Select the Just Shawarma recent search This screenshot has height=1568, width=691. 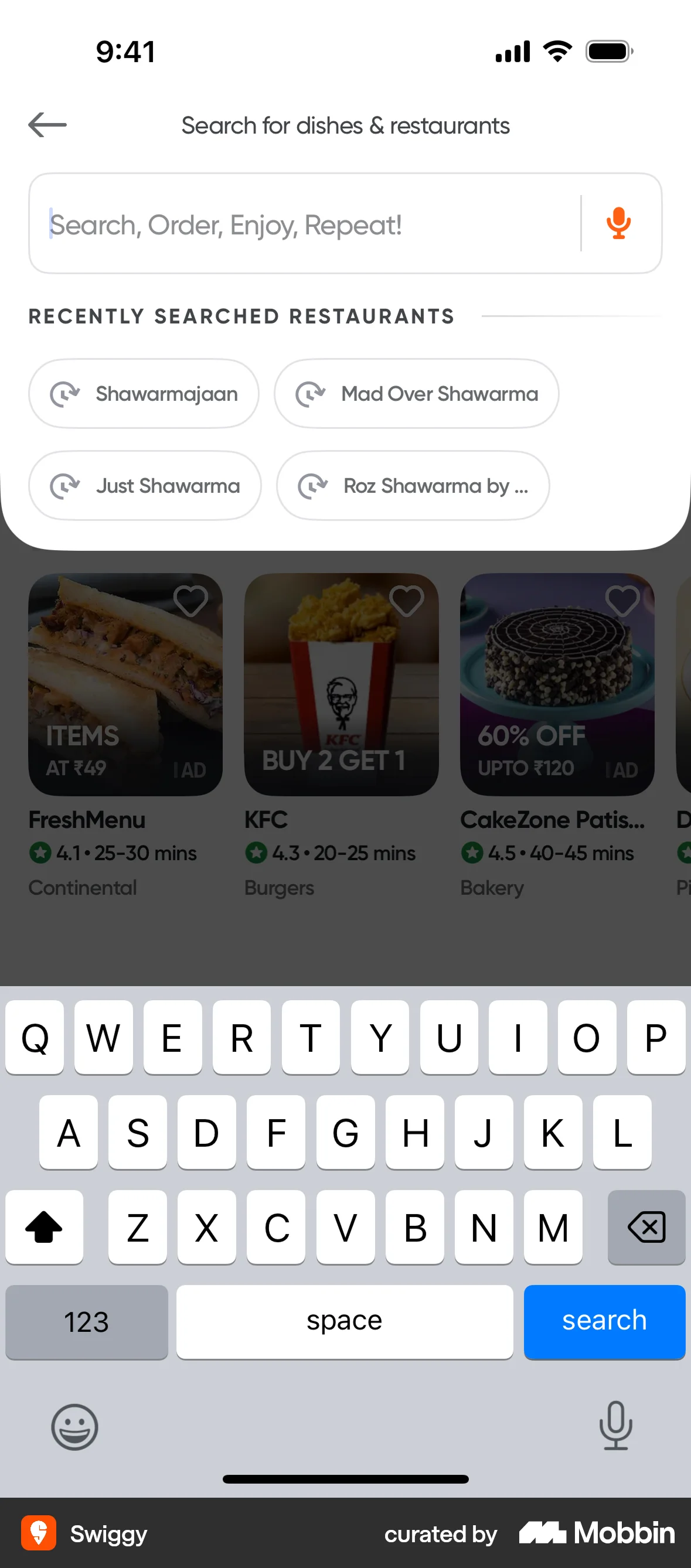[x=144, y=486]
